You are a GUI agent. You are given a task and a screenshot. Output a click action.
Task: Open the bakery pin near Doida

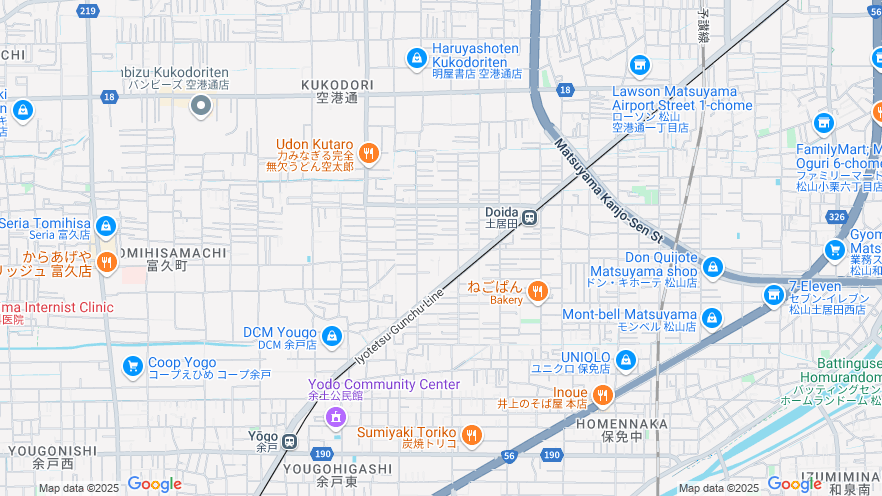(538, 291)
